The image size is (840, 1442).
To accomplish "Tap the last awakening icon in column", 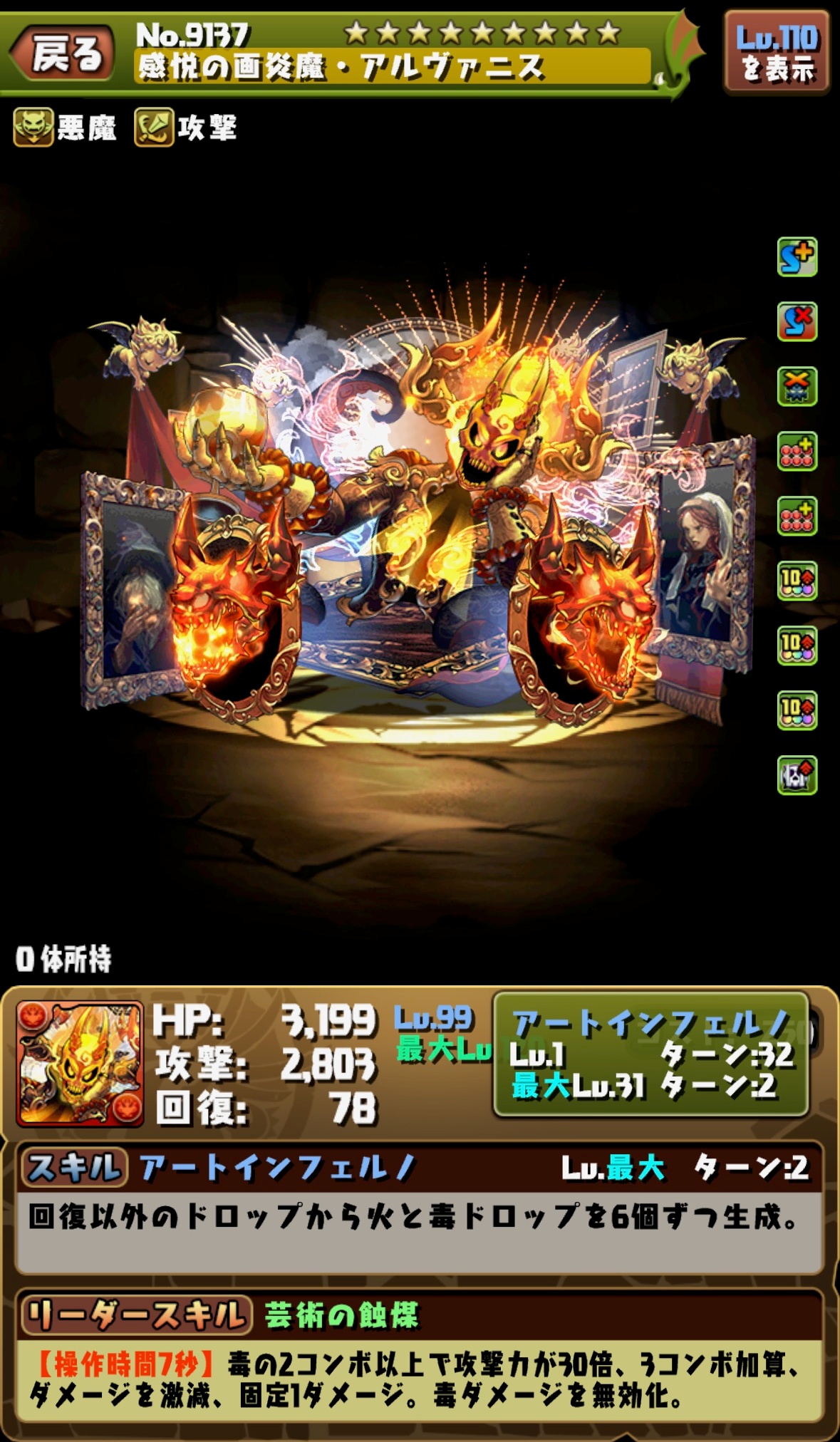I will [x=797, y=775].
